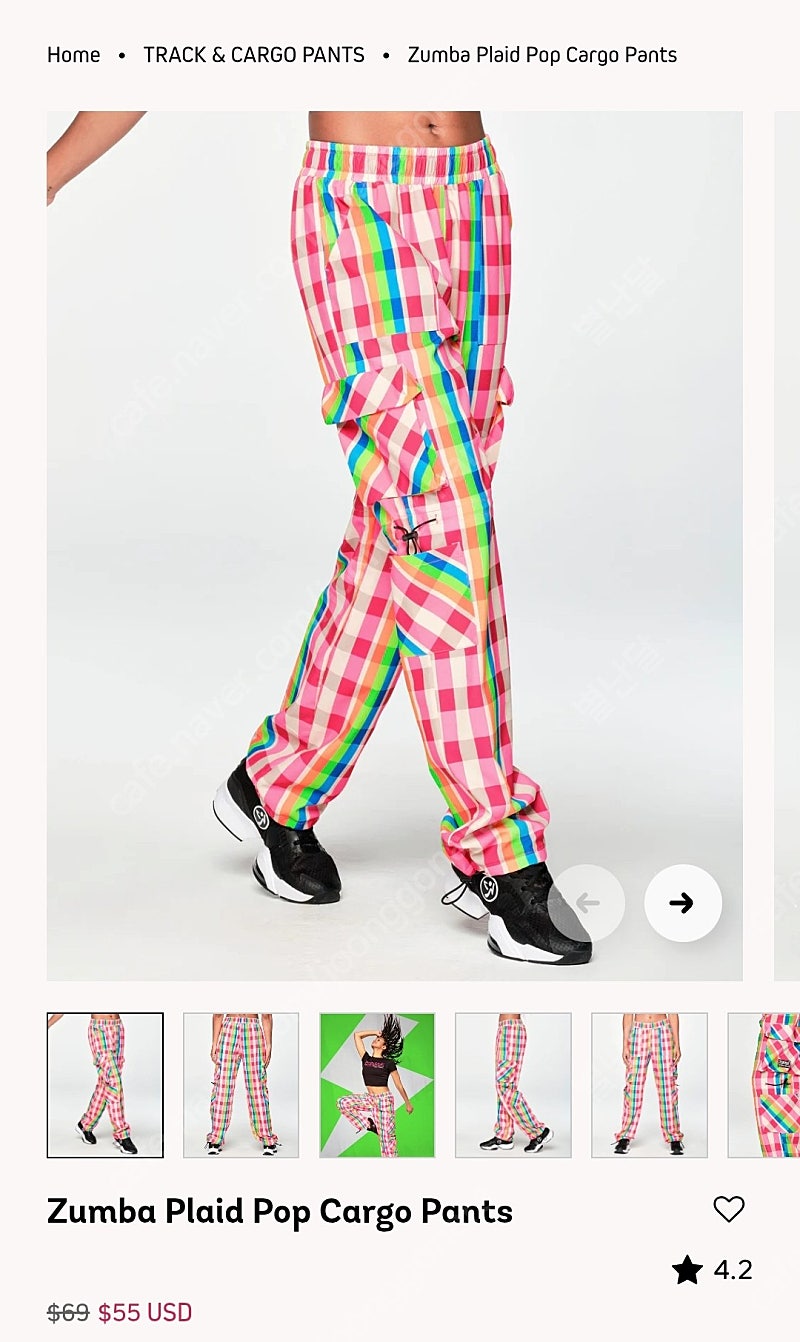Open the TRACK & CARGO PANTS breadcrumb
This screenshot has height=1342, width=800.
coord(254,55)
